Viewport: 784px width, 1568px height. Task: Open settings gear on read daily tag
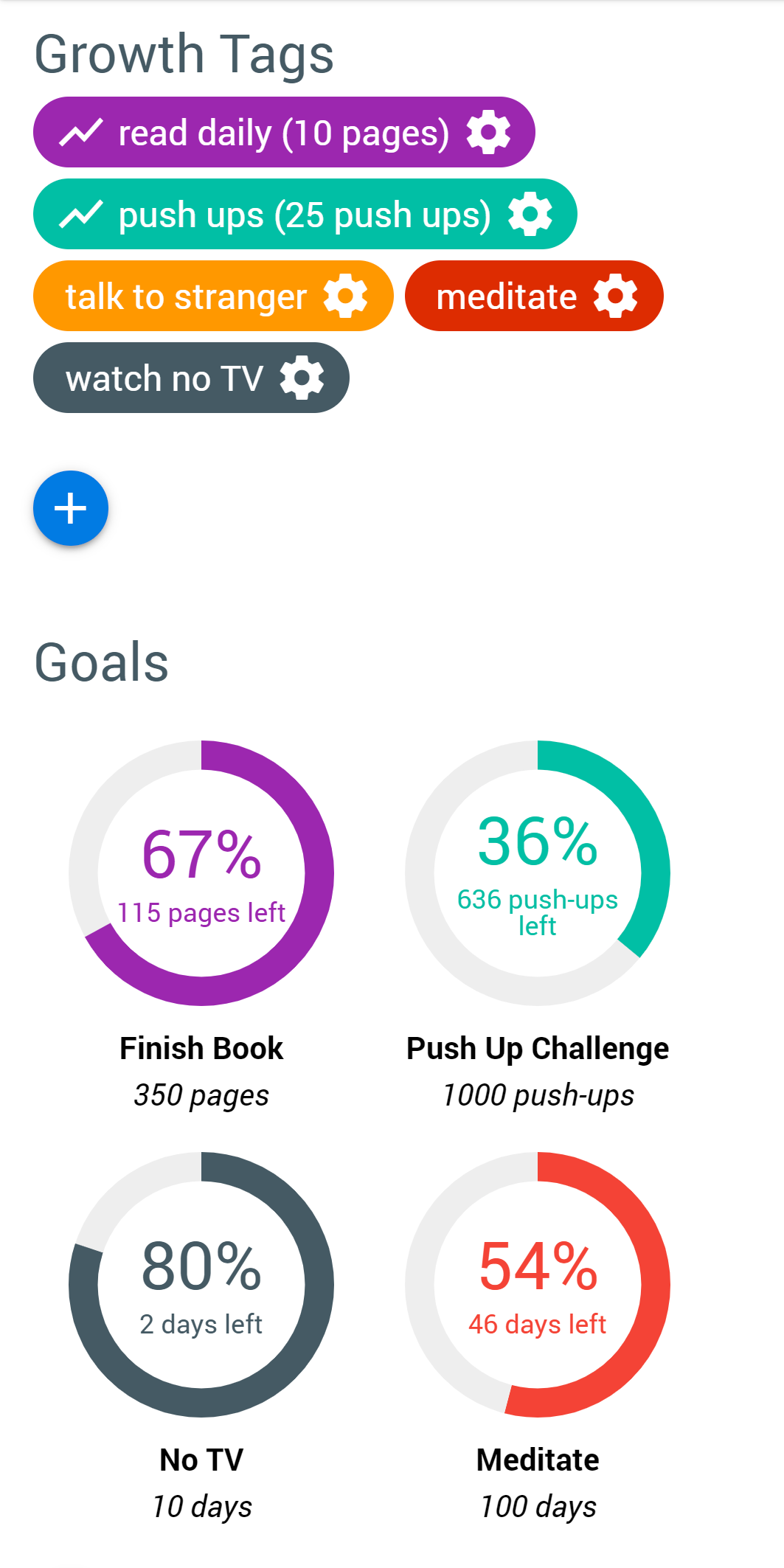click(x=488, y=133)
